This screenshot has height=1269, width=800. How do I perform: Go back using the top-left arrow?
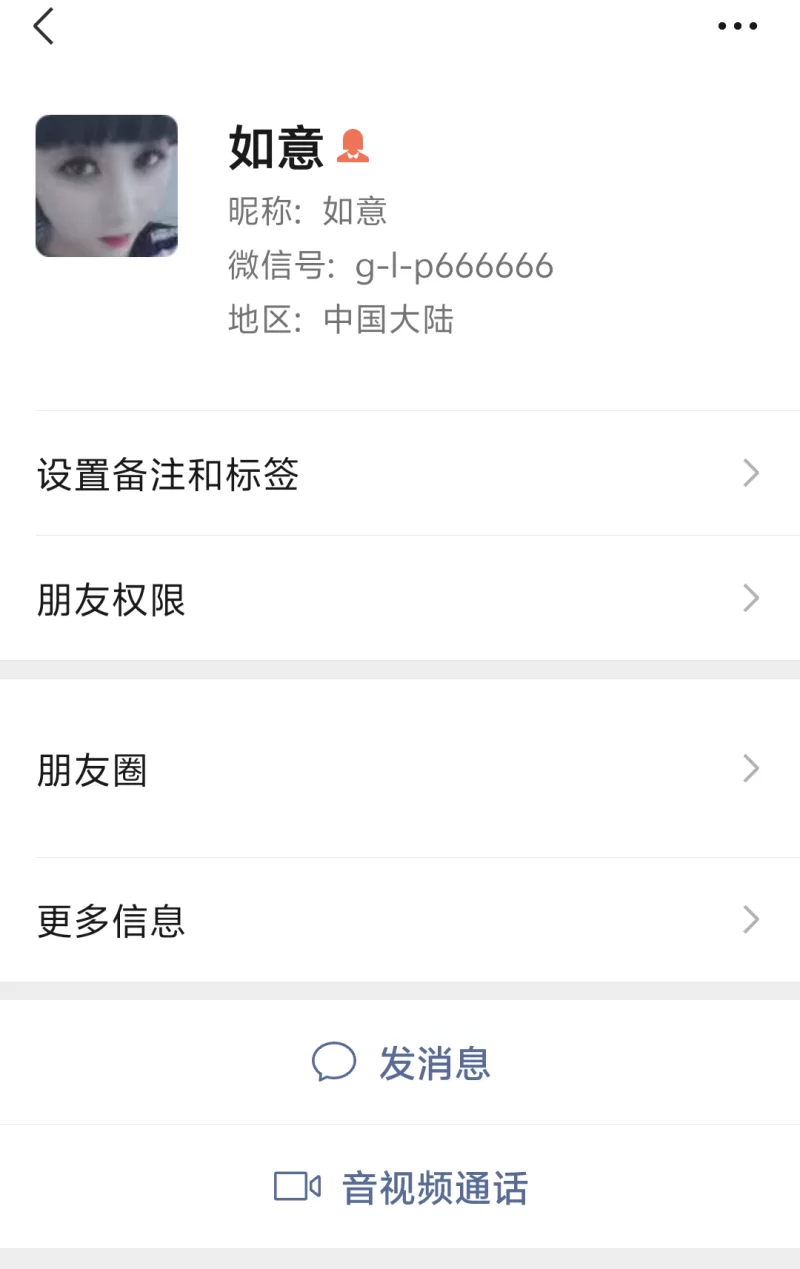44,27
